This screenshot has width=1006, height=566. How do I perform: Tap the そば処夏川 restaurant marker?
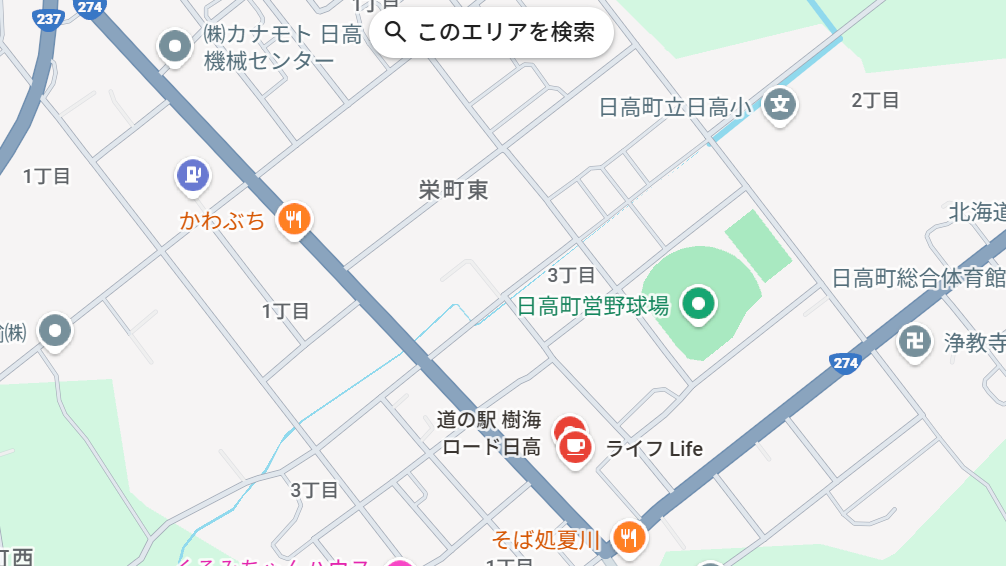click(x=628, y=538)
